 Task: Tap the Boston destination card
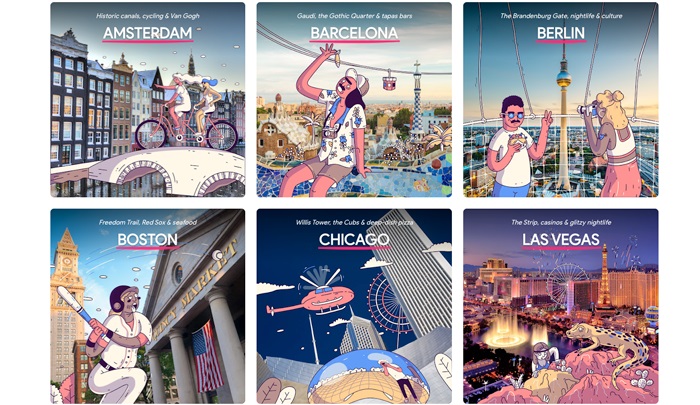pyautogui.click(x=147, y=305)
